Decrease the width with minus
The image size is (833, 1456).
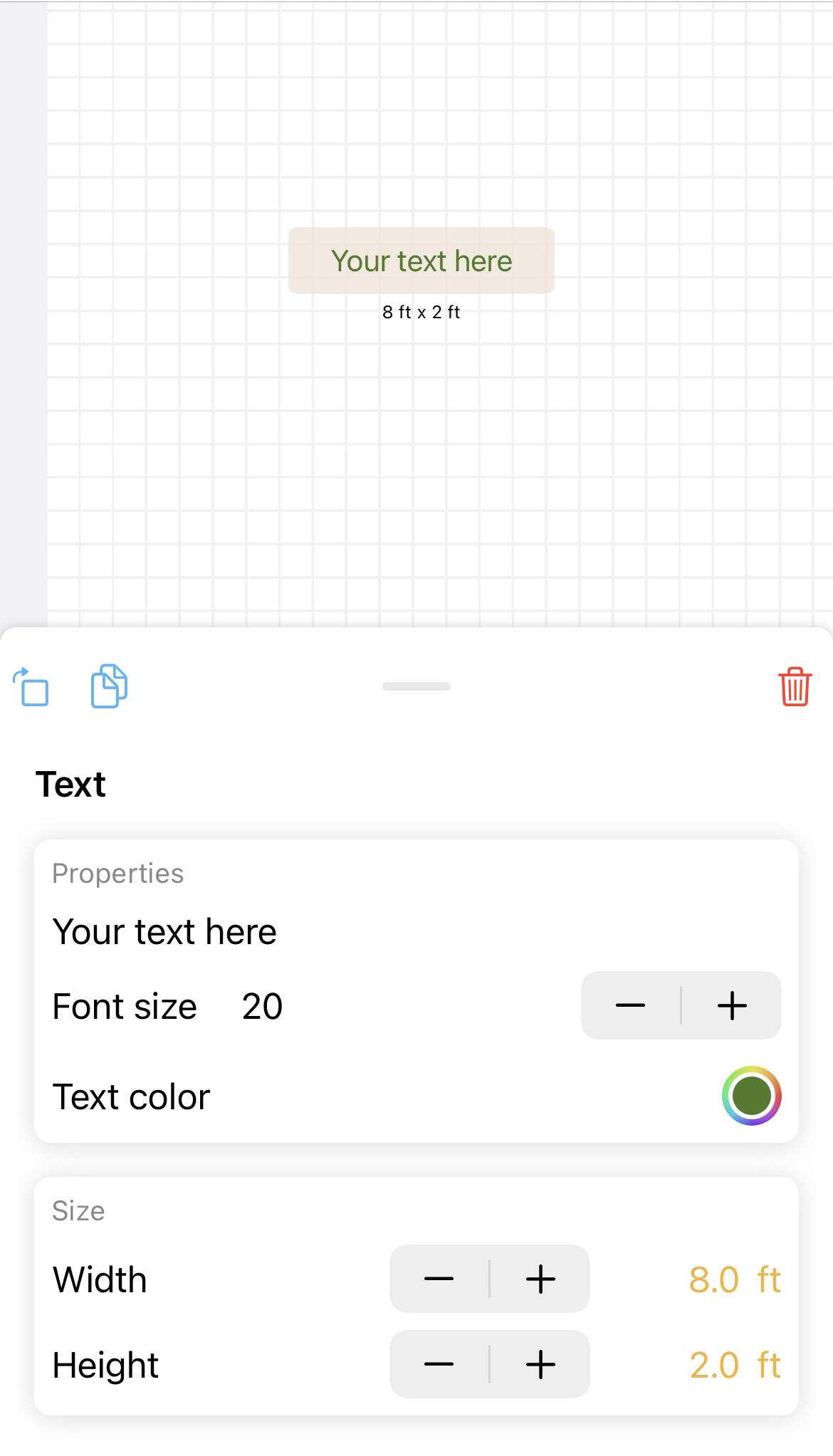(x=440, y=1279)
